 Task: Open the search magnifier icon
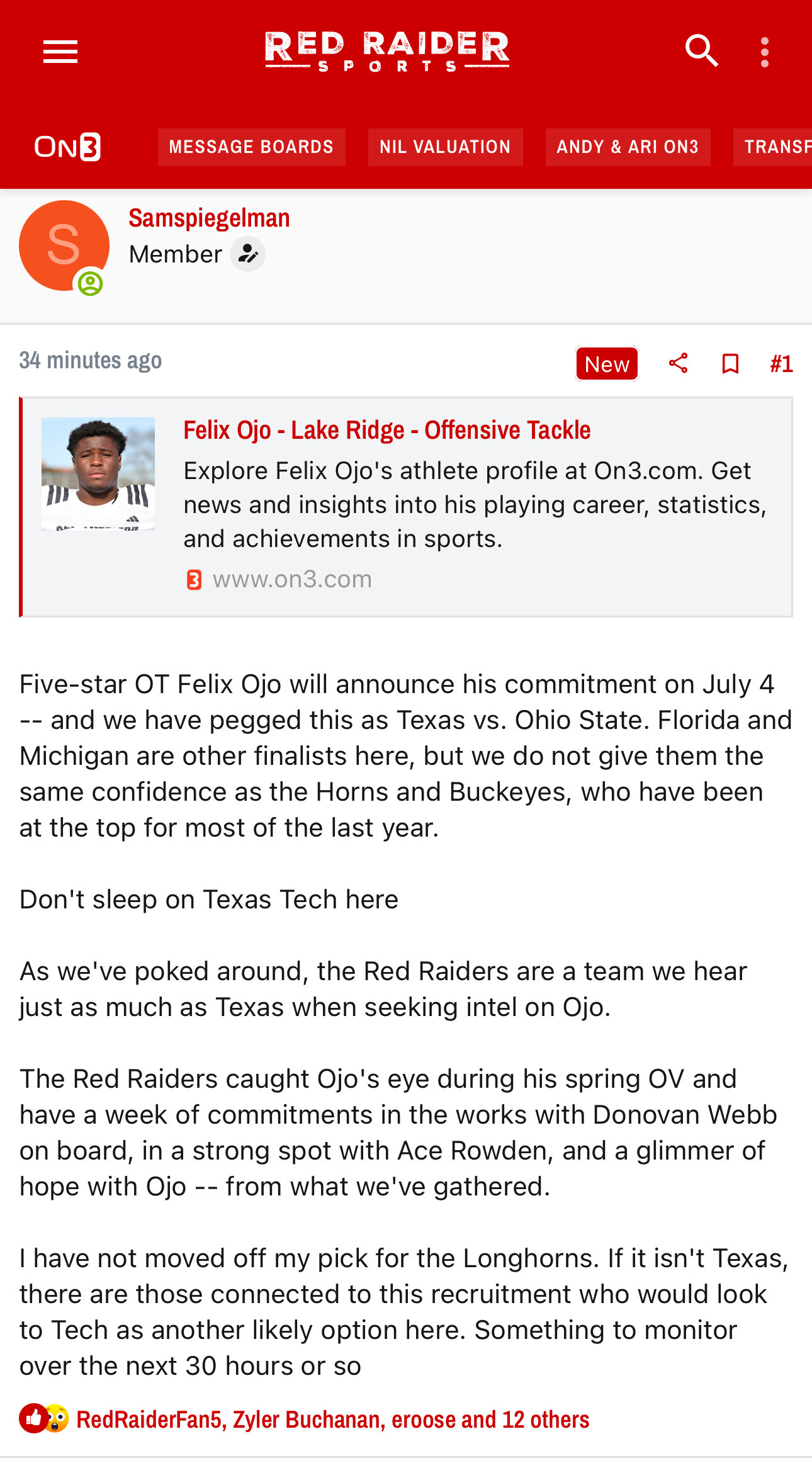[701, 51]
